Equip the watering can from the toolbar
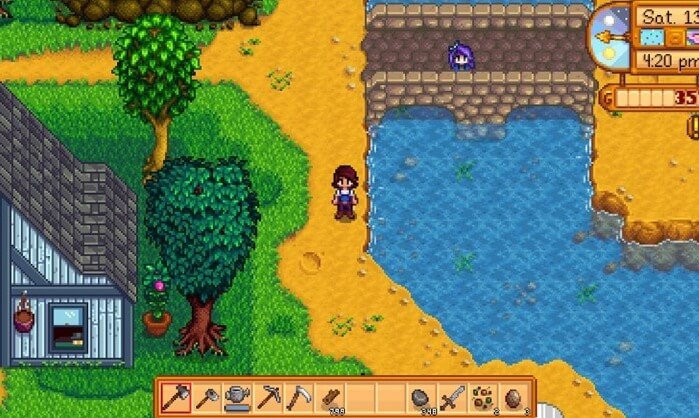Viewport: 699px width, 418px height. coord(238,397)
